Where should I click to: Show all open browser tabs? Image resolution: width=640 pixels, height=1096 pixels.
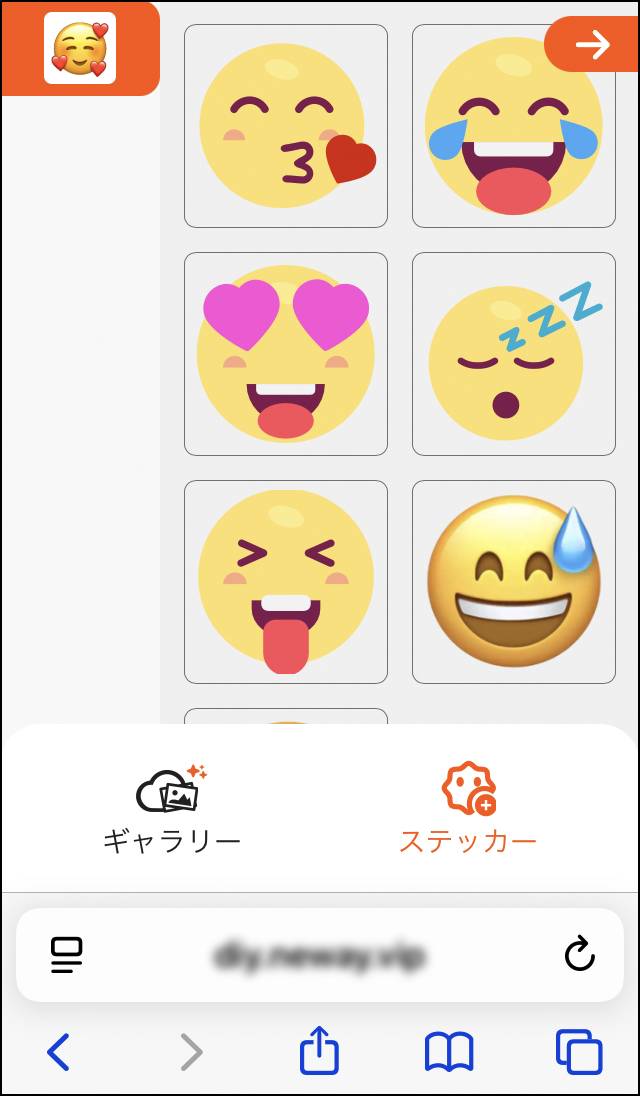coord(579,1052)
